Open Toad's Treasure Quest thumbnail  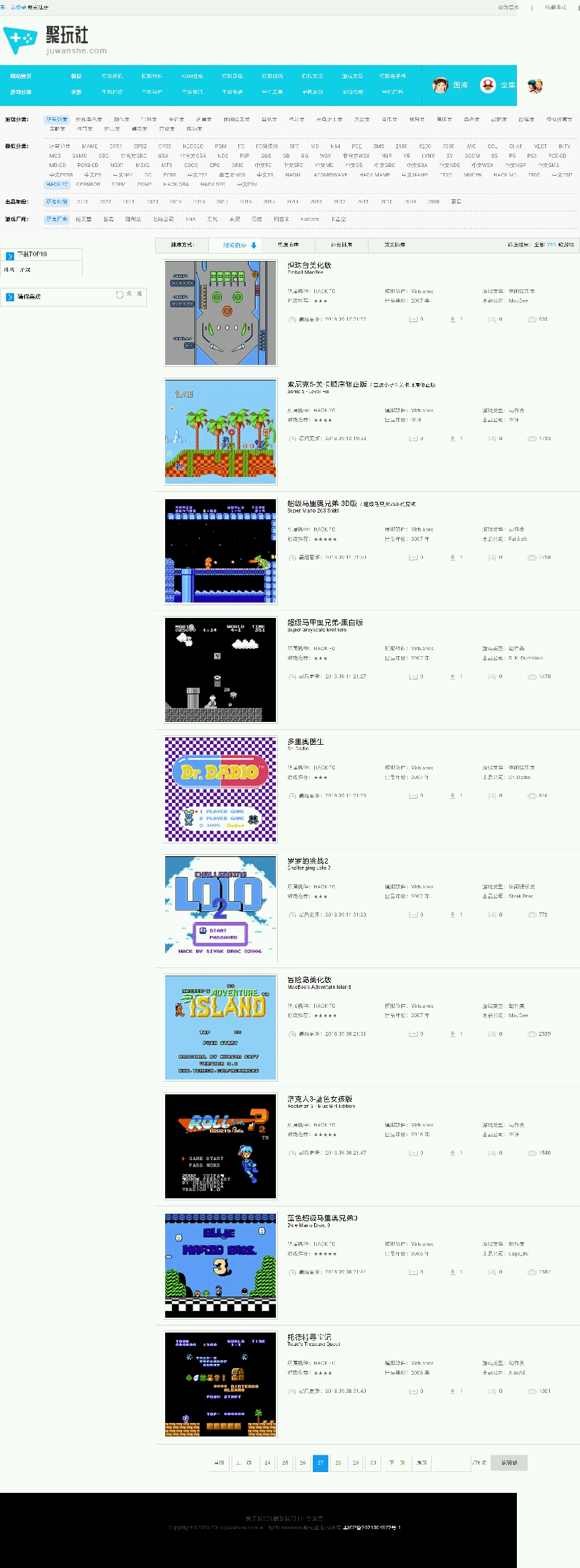[x=220, y=1384]
